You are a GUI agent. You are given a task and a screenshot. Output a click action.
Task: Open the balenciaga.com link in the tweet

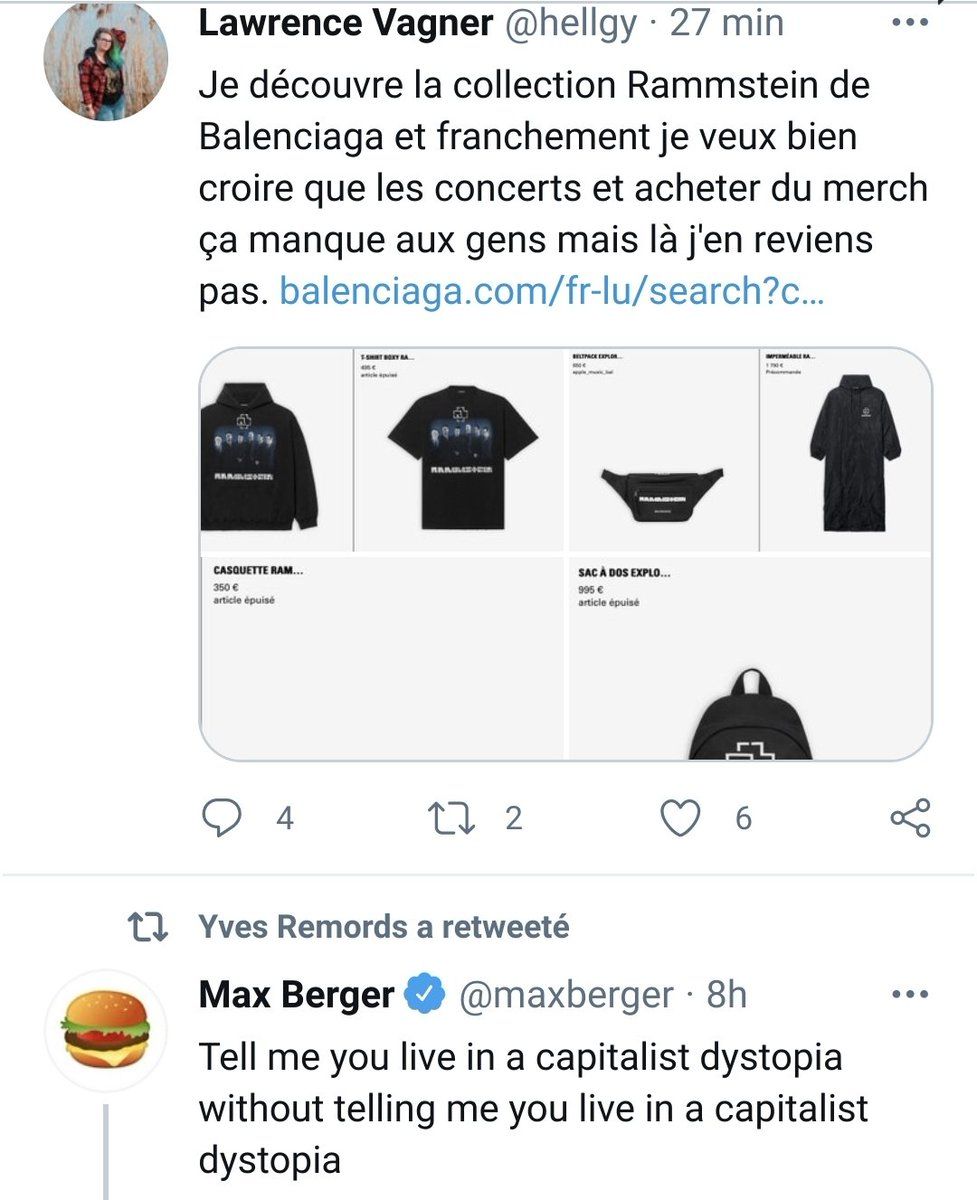[552, 292]
